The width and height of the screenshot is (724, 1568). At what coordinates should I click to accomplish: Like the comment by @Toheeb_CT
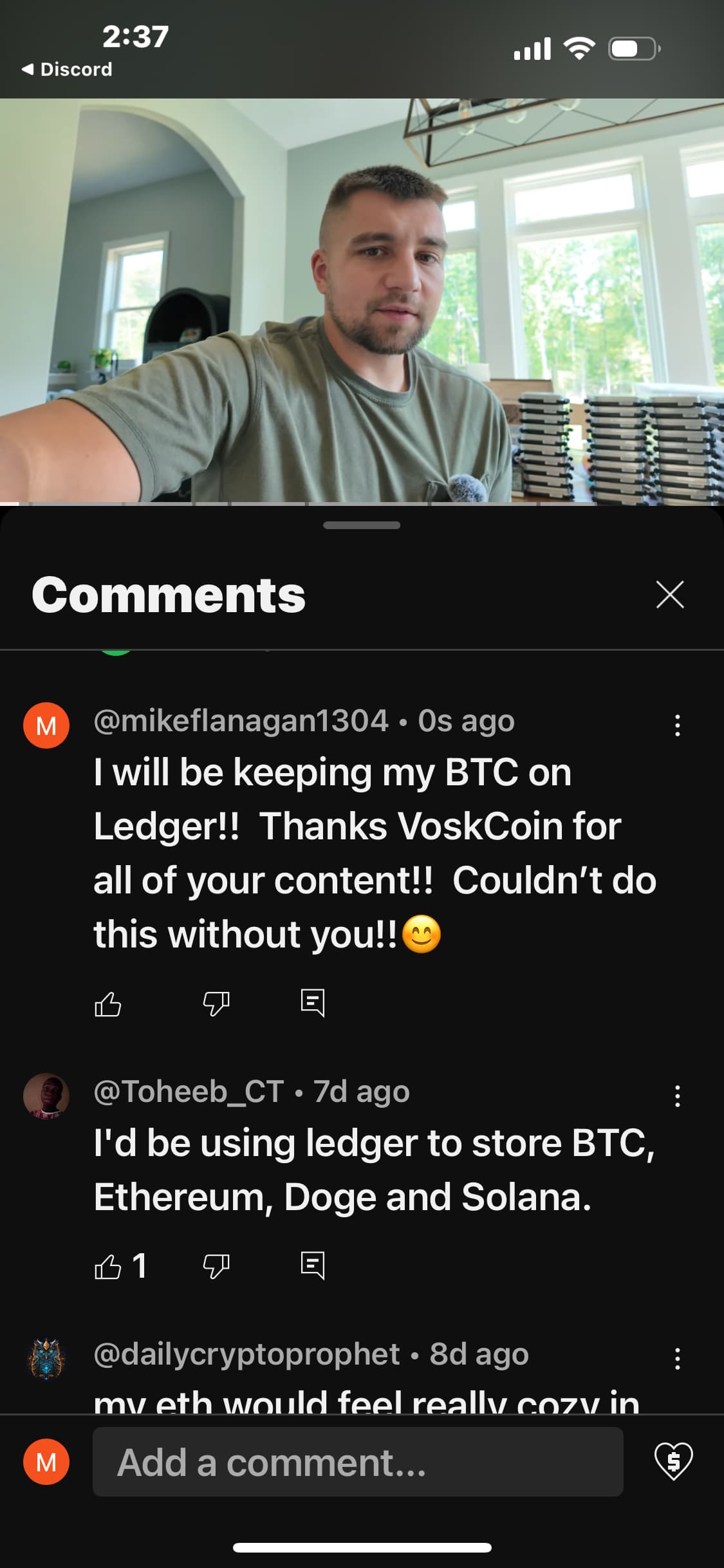tap(107, 1266)
